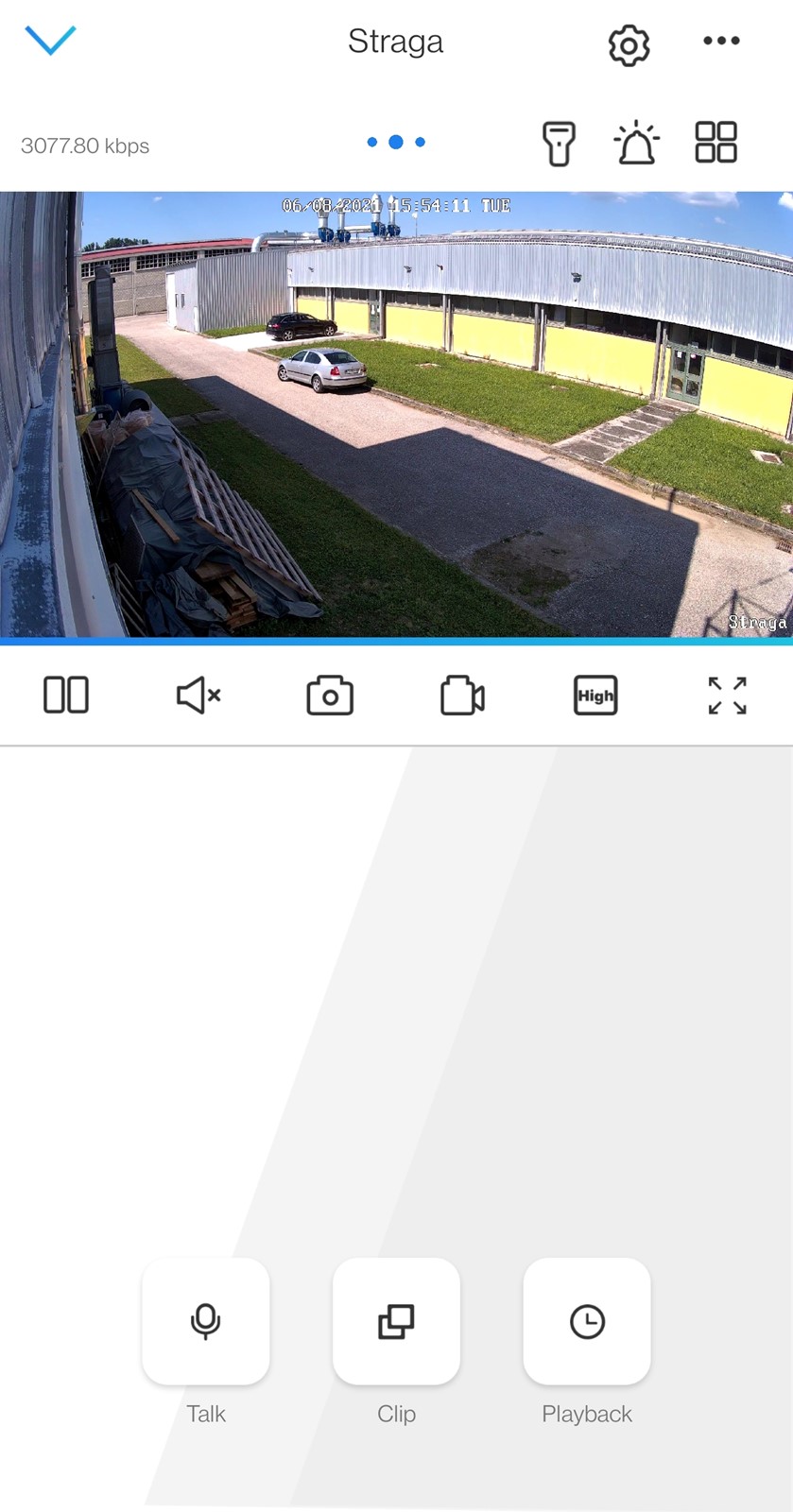
Task: Open the split-screen view icon
Action: [x=66, y=696]
